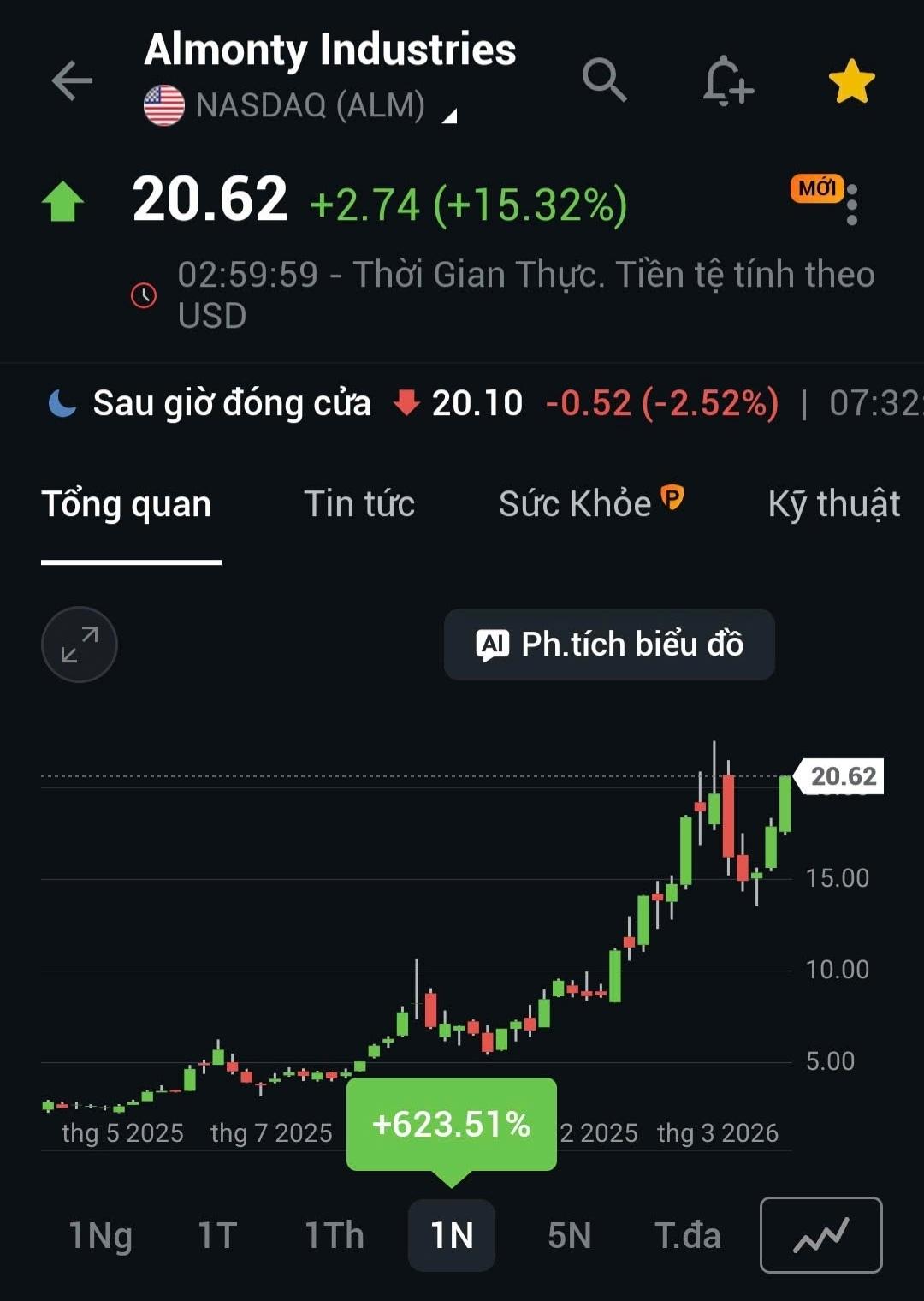
Task: Add a price alert with the bell icon
Action: click(727, 81)
